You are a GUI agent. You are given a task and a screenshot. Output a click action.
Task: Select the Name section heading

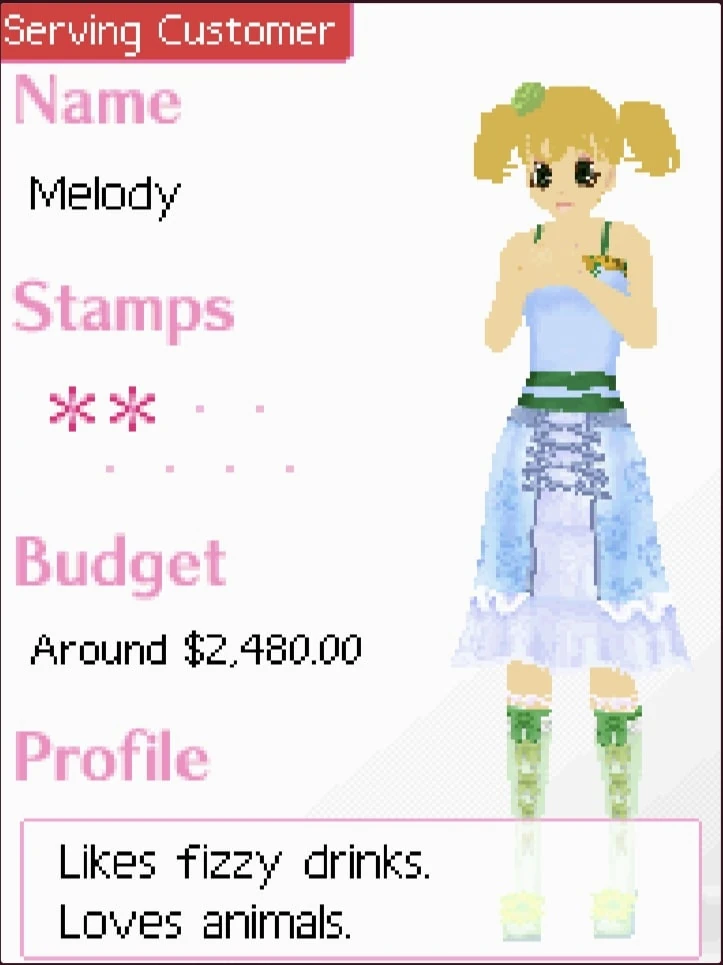(97, 100)
